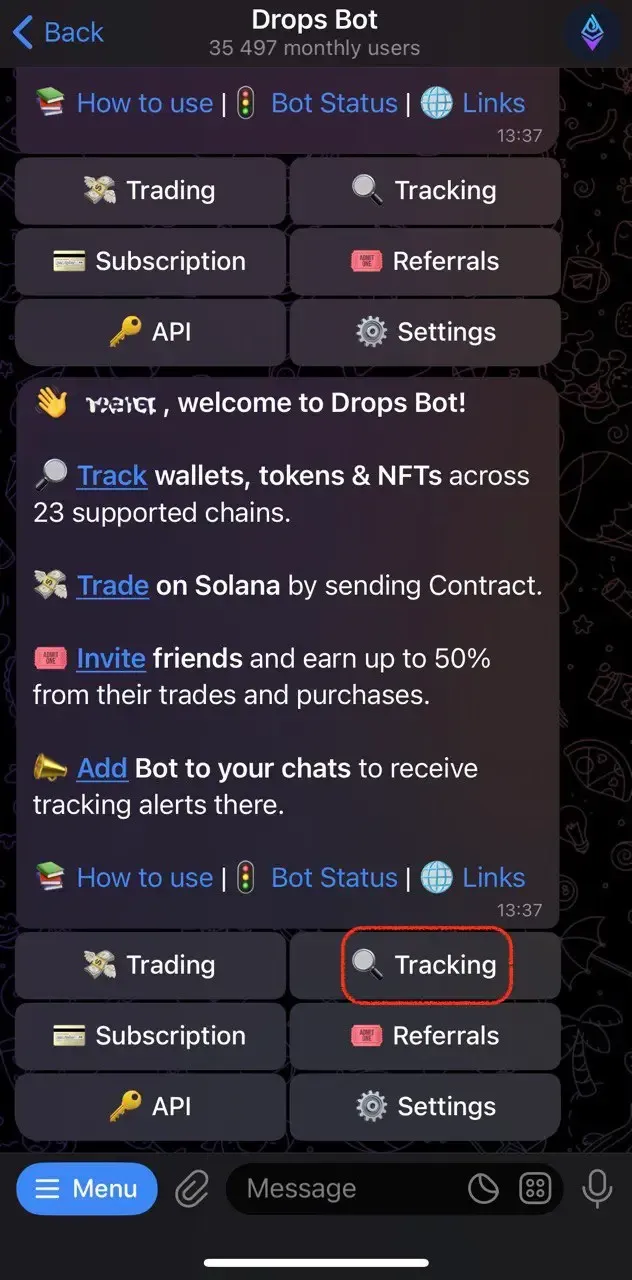Open the sticker panel icon
The width and height of the screenshot is (632, 1280).
pyautogui.click(x=484, y=1189)
